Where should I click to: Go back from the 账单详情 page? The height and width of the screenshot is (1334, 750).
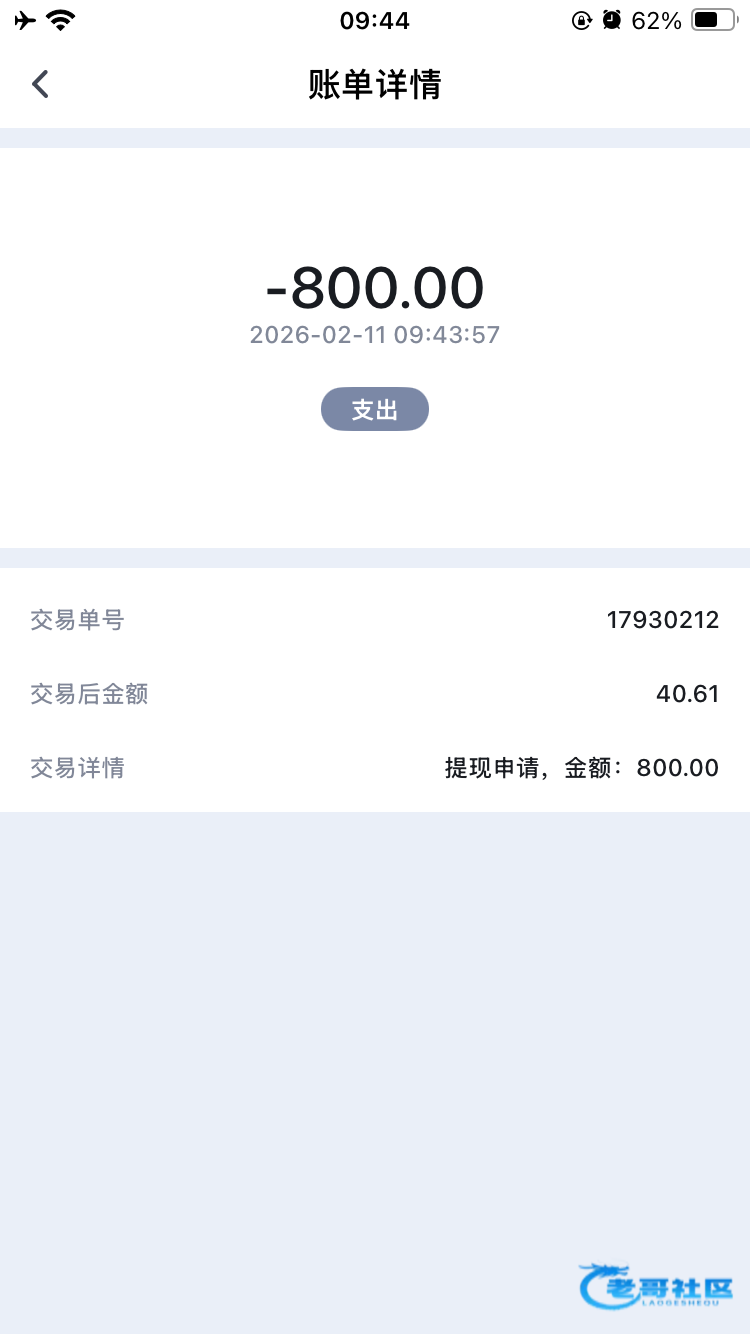[40, 84]
